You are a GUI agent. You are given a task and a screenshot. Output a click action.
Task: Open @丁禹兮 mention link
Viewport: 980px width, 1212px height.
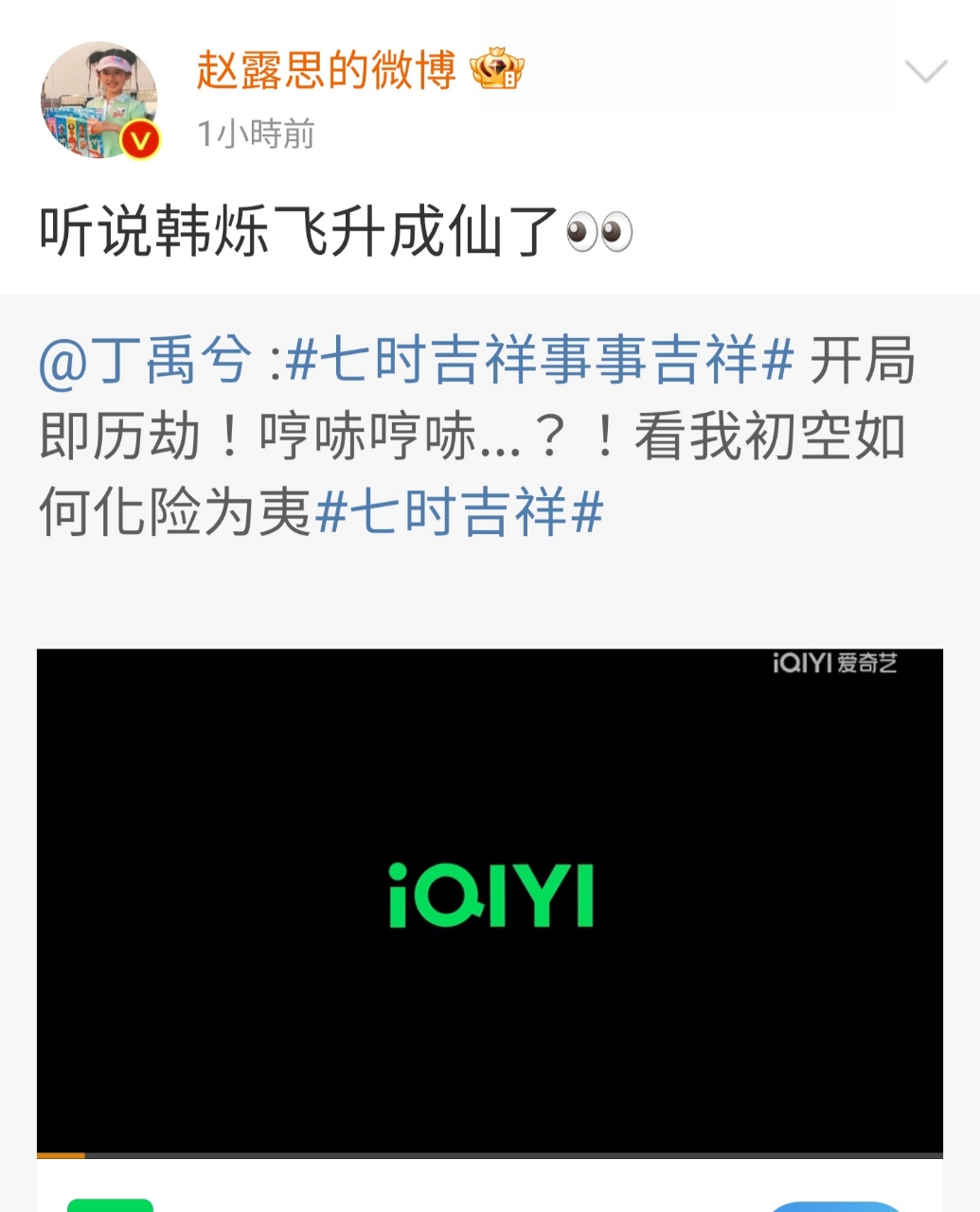(146, 361)
